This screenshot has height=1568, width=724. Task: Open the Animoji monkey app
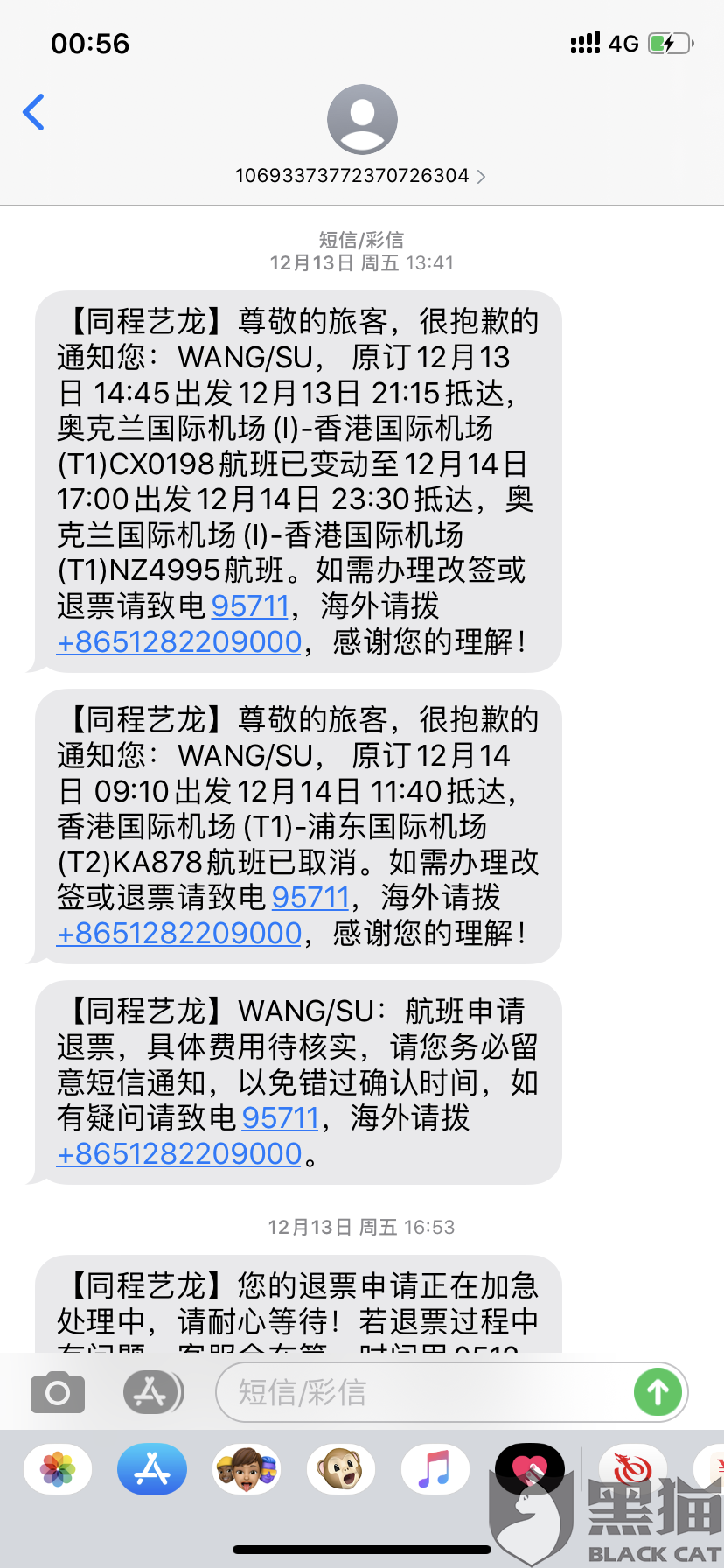(341, 1469)
